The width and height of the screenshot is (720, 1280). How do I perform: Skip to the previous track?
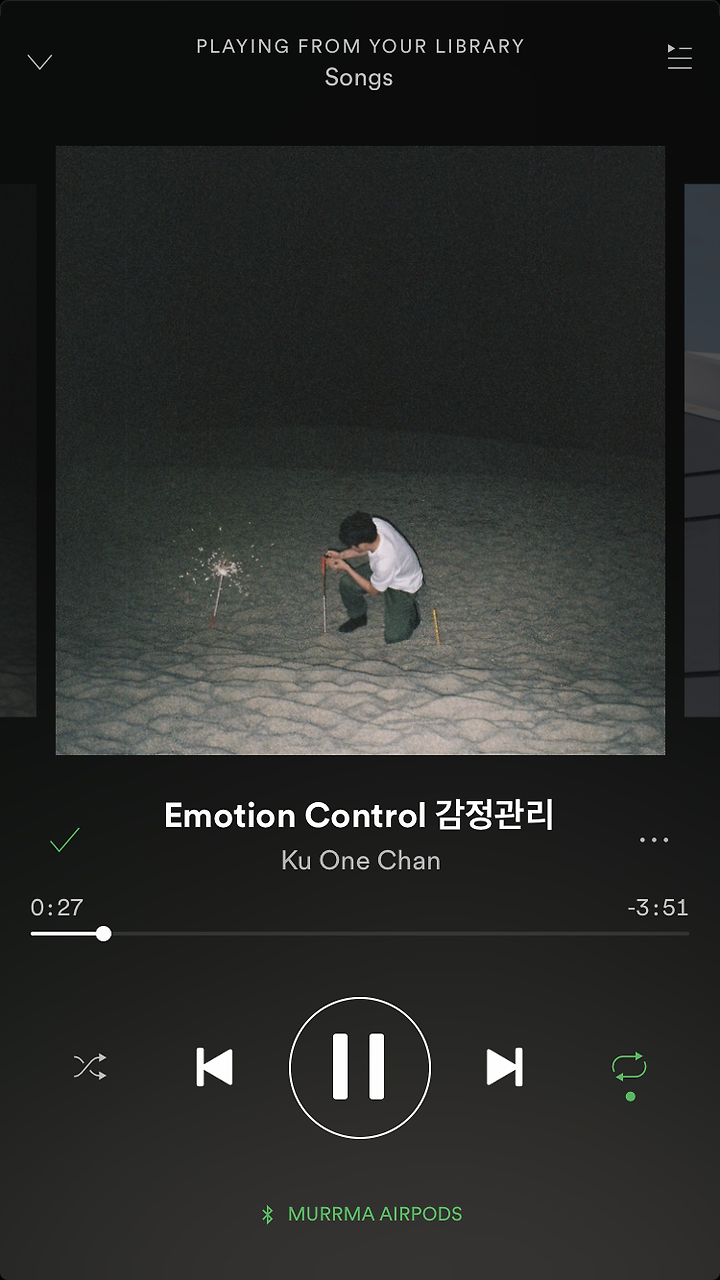[x=214, y=1067]
